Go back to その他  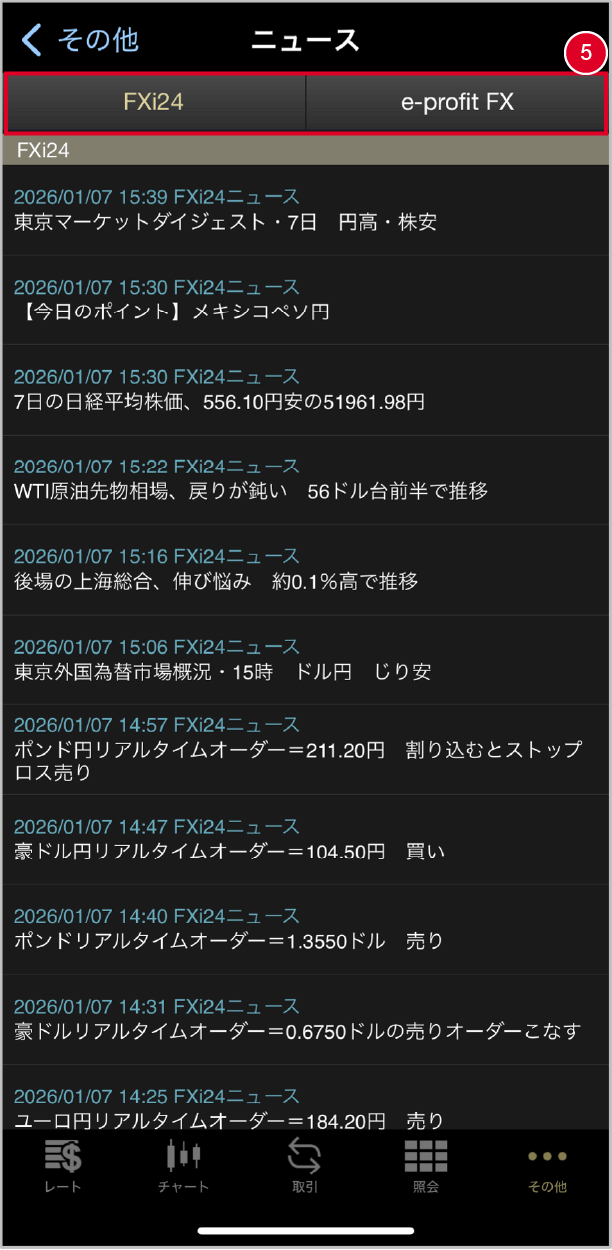pos(80,40)
